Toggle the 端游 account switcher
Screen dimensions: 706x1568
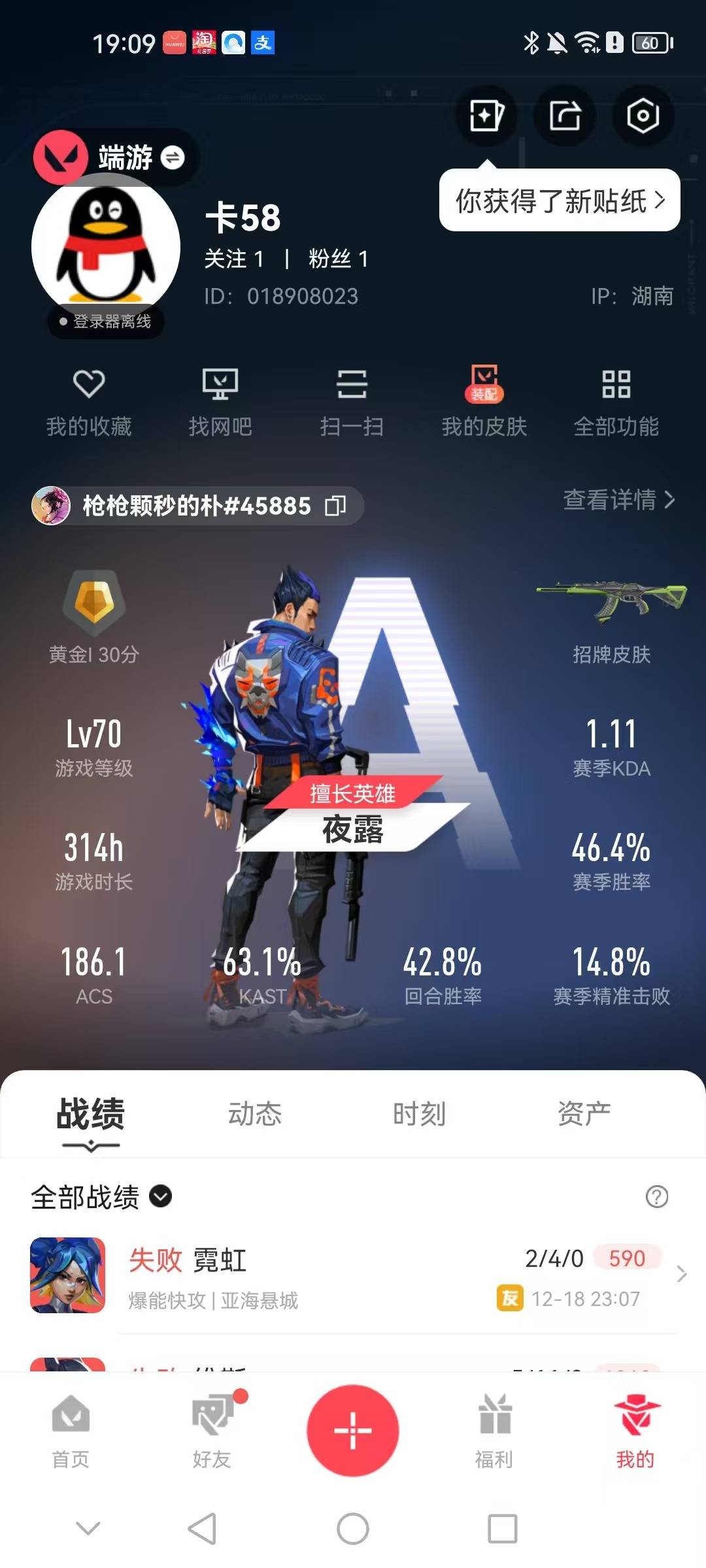coord(172,155)
